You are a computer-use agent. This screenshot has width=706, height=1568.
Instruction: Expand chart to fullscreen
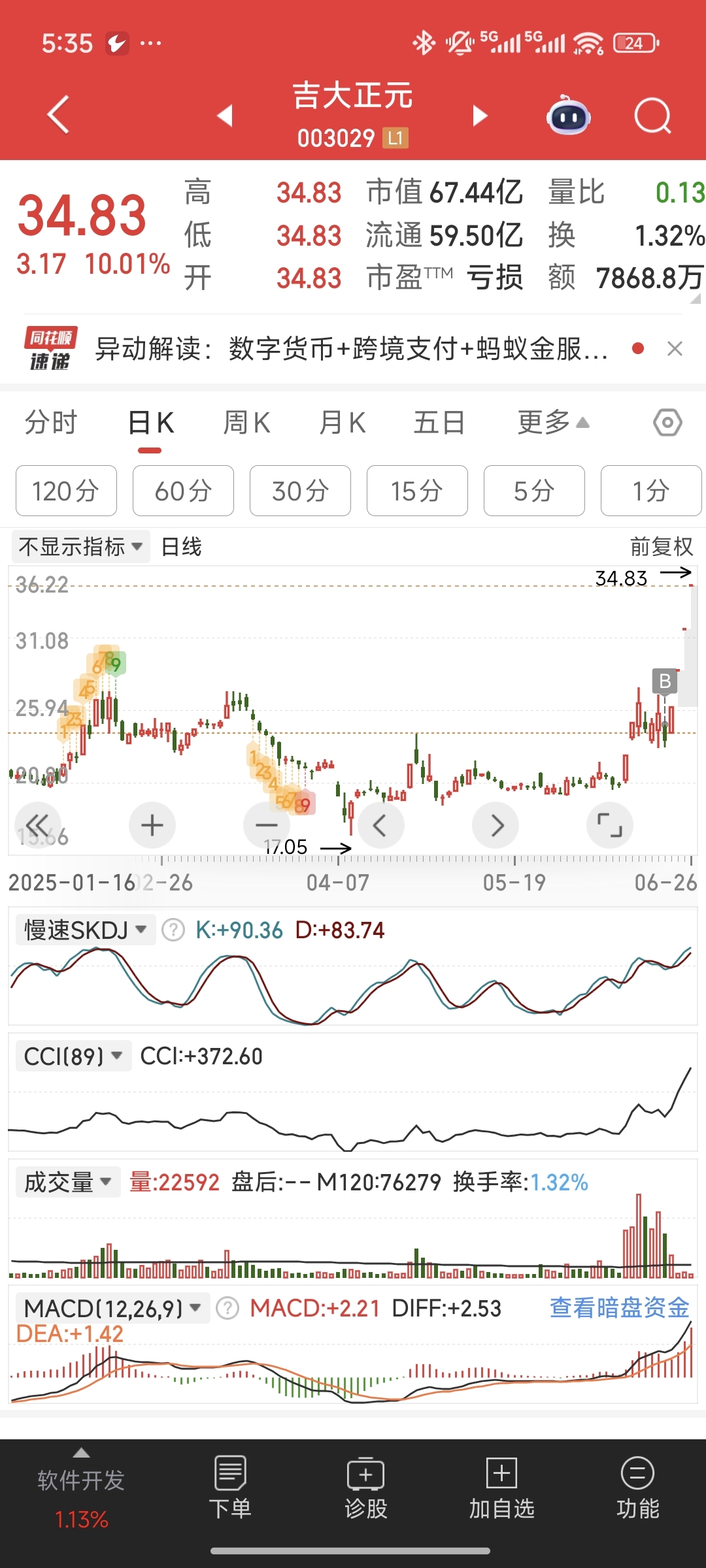610,825
